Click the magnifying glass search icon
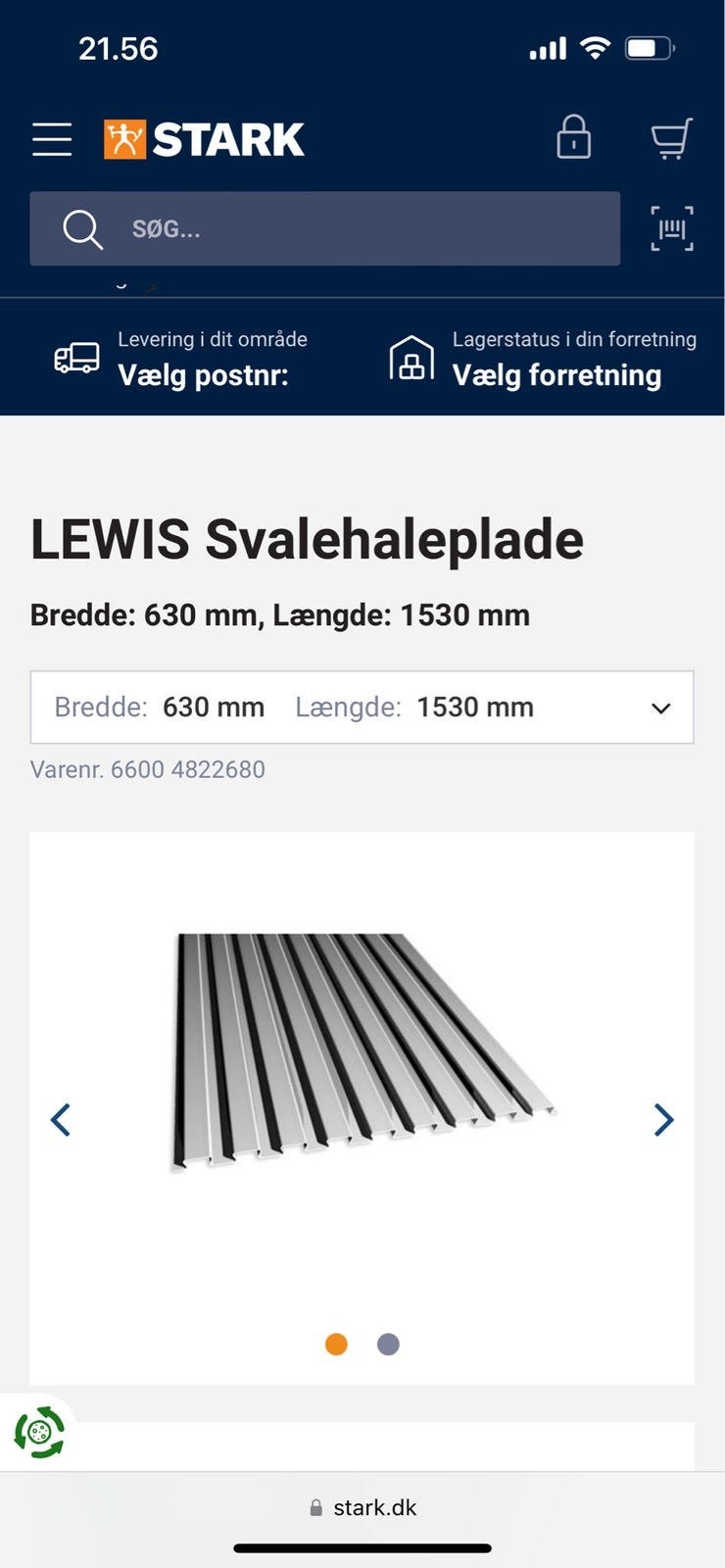Viewport: 725px width, 1568px height. pos(82,229)
